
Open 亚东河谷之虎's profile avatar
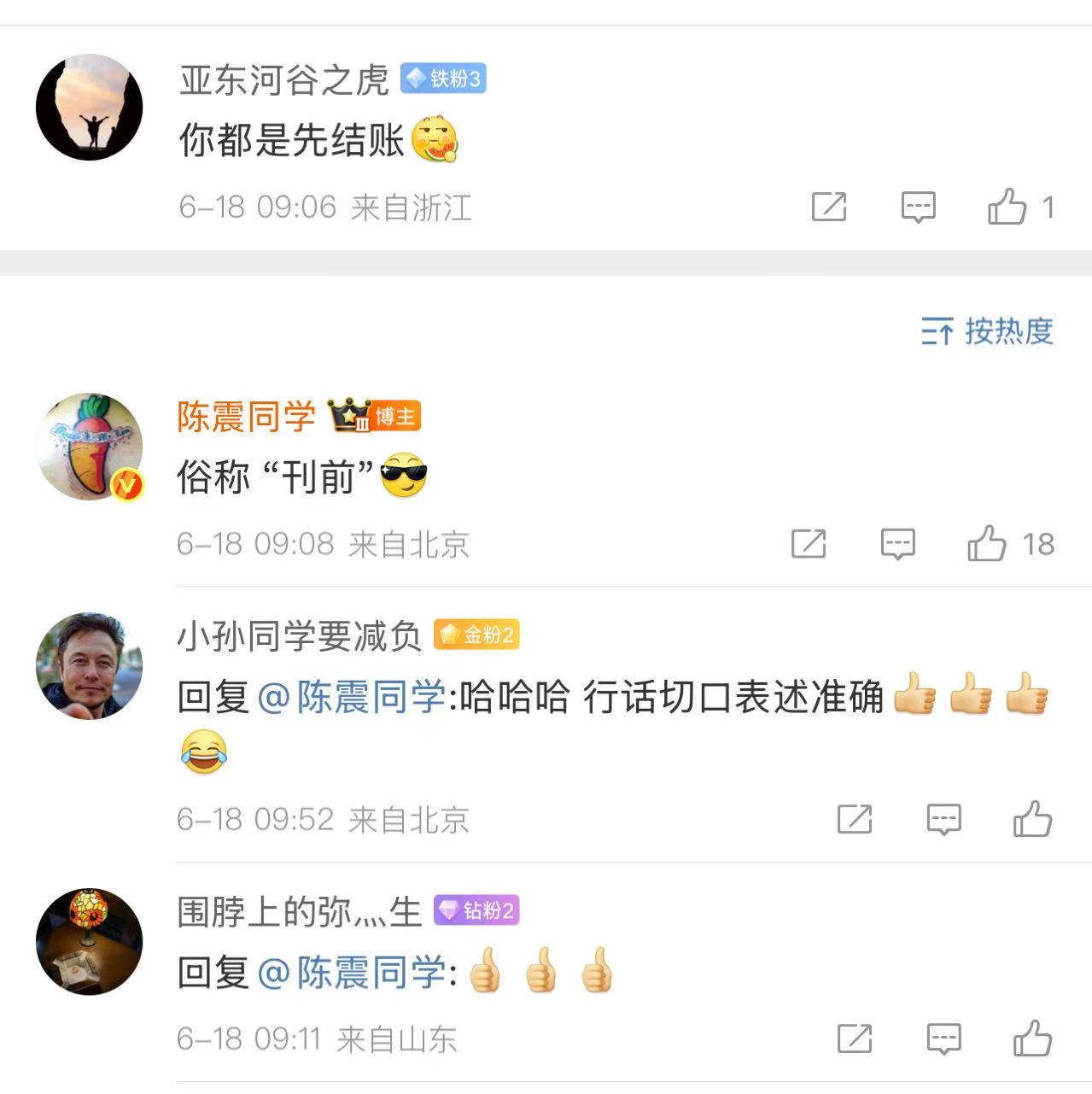coord(89,108)
